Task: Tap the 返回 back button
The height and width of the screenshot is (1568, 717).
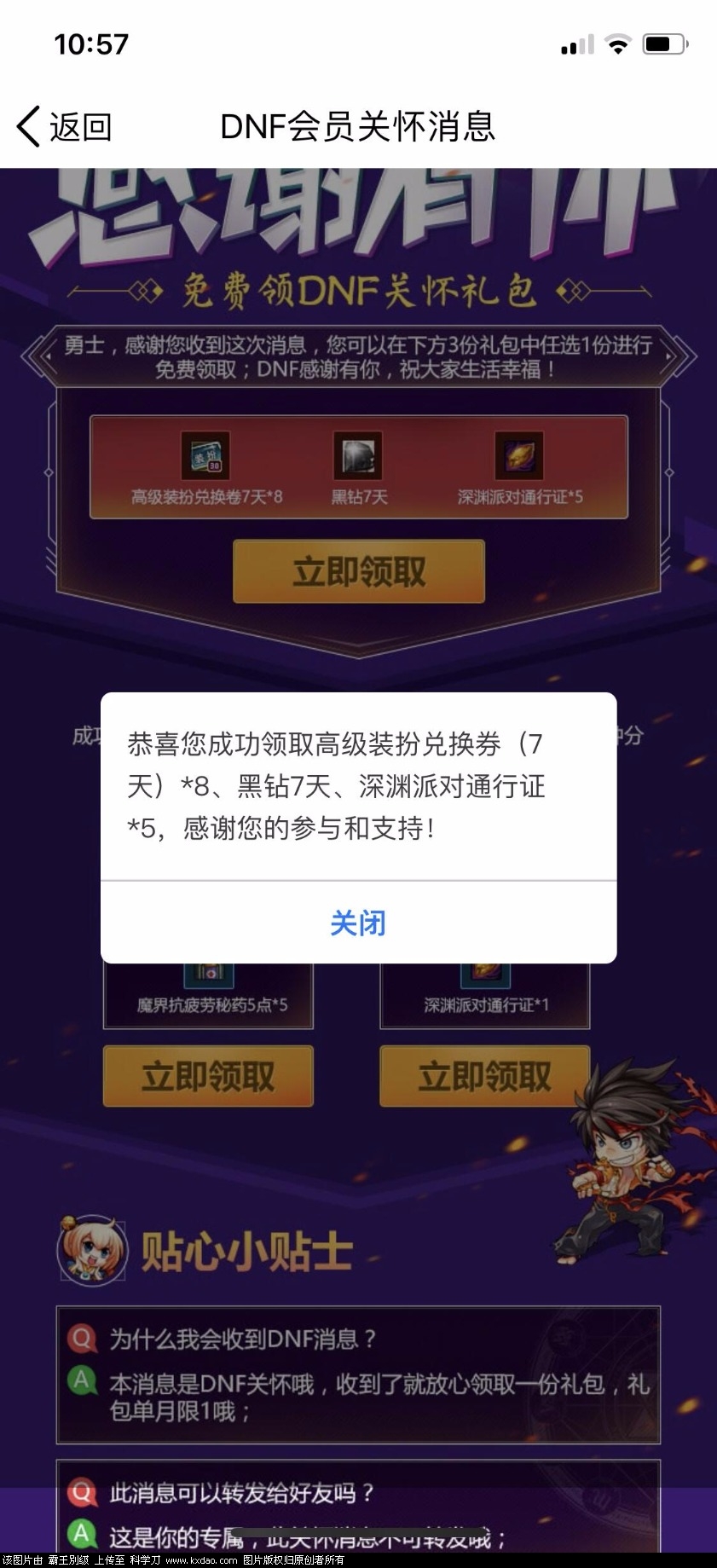Action: 64,127
